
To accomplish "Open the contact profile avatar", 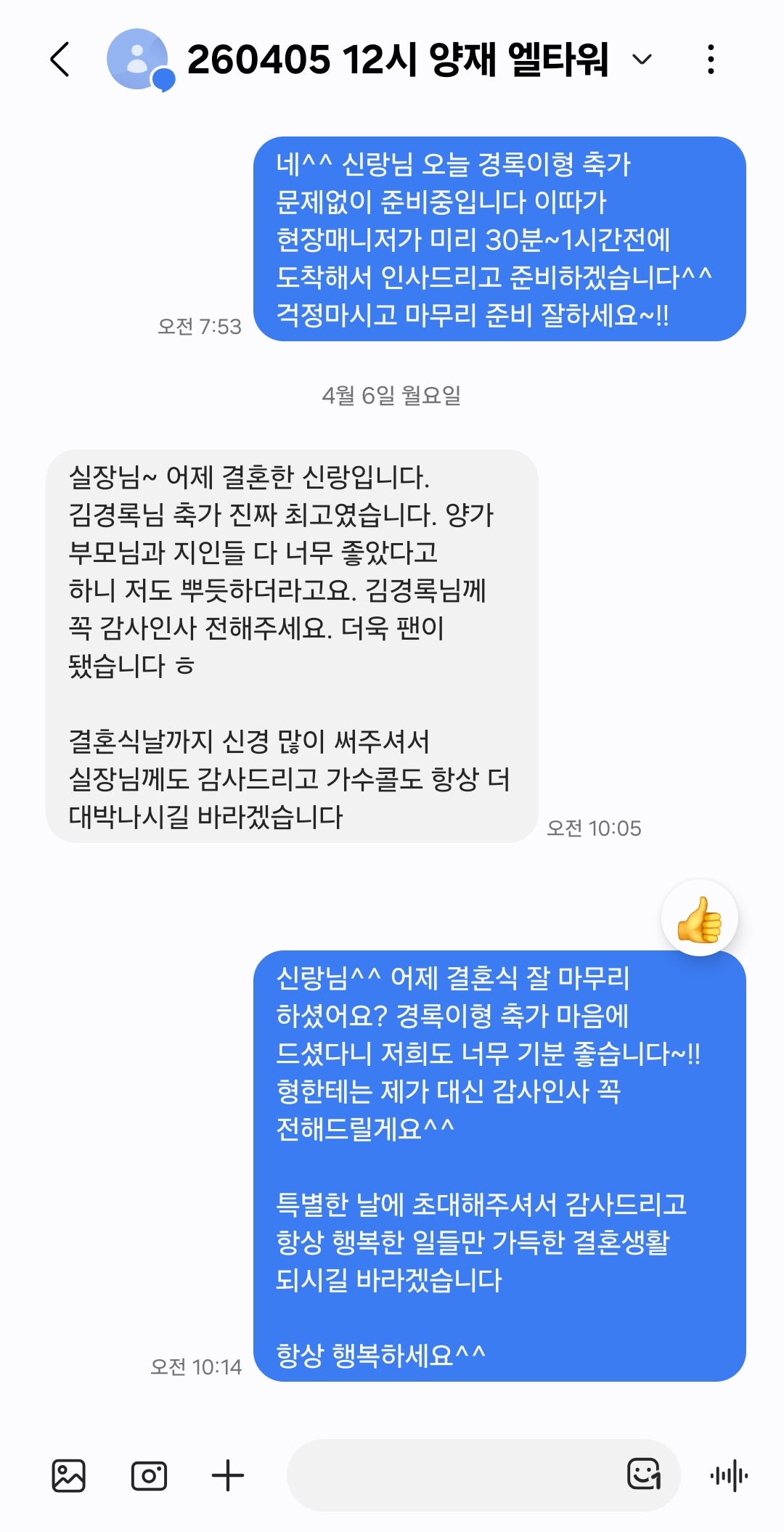I will [x=138, y=60].
